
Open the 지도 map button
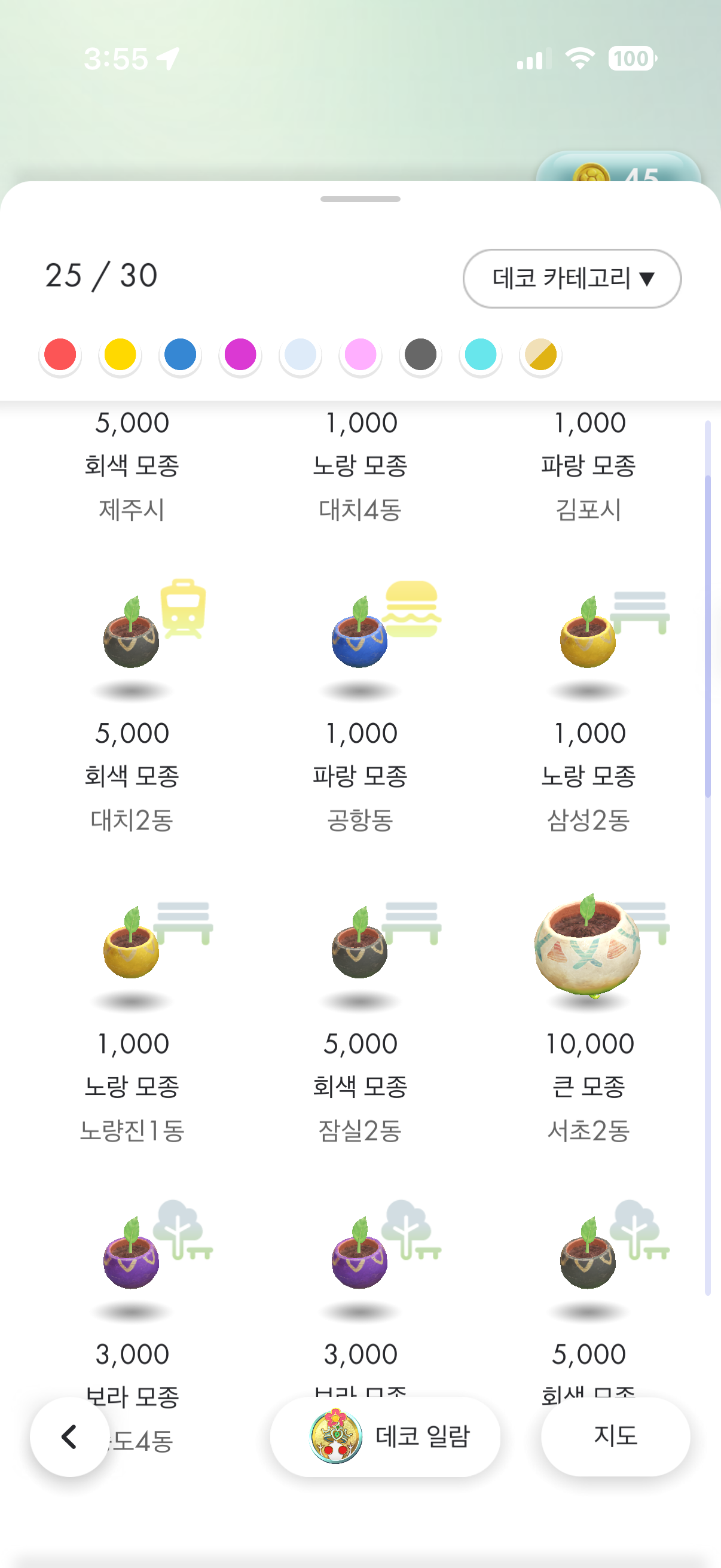tap(615, 1436)
